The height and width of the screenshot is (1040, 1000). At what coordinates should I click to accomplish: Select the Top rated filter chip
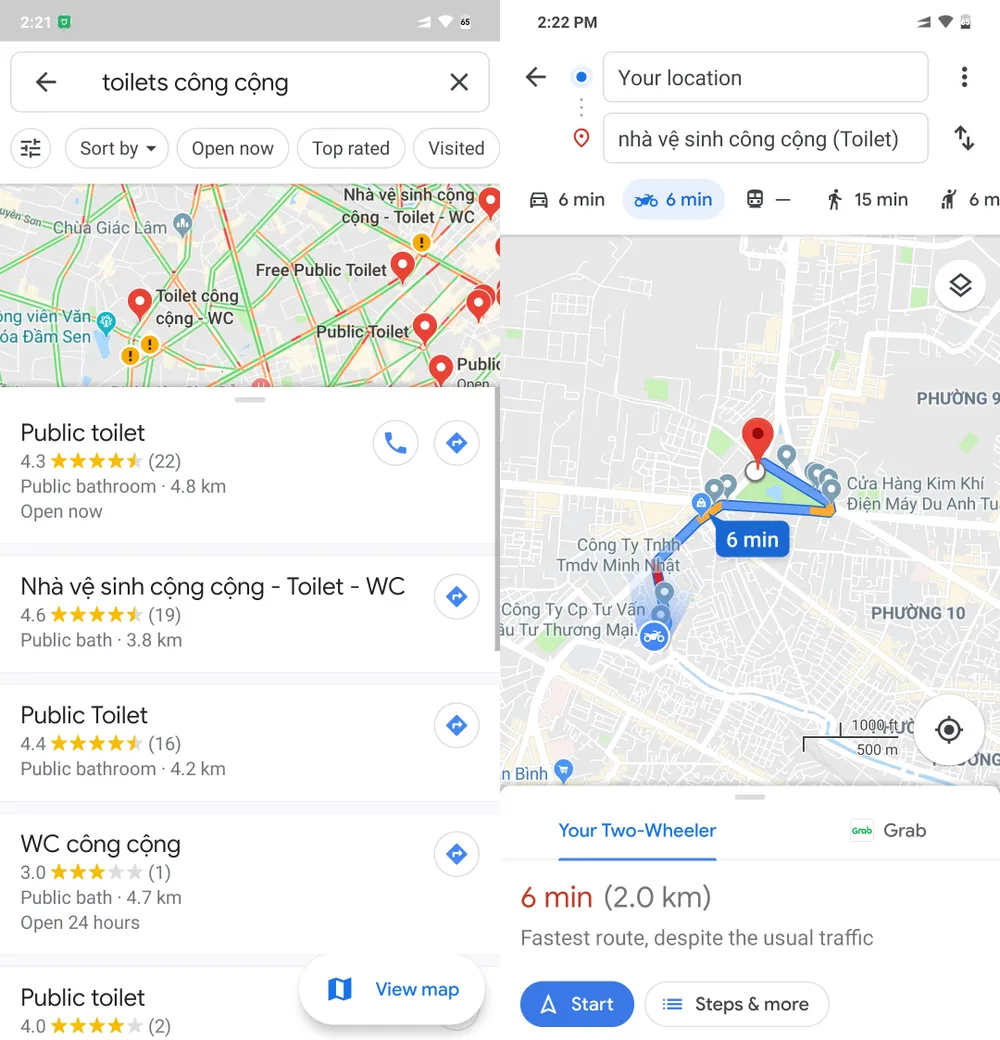point(350,148)
